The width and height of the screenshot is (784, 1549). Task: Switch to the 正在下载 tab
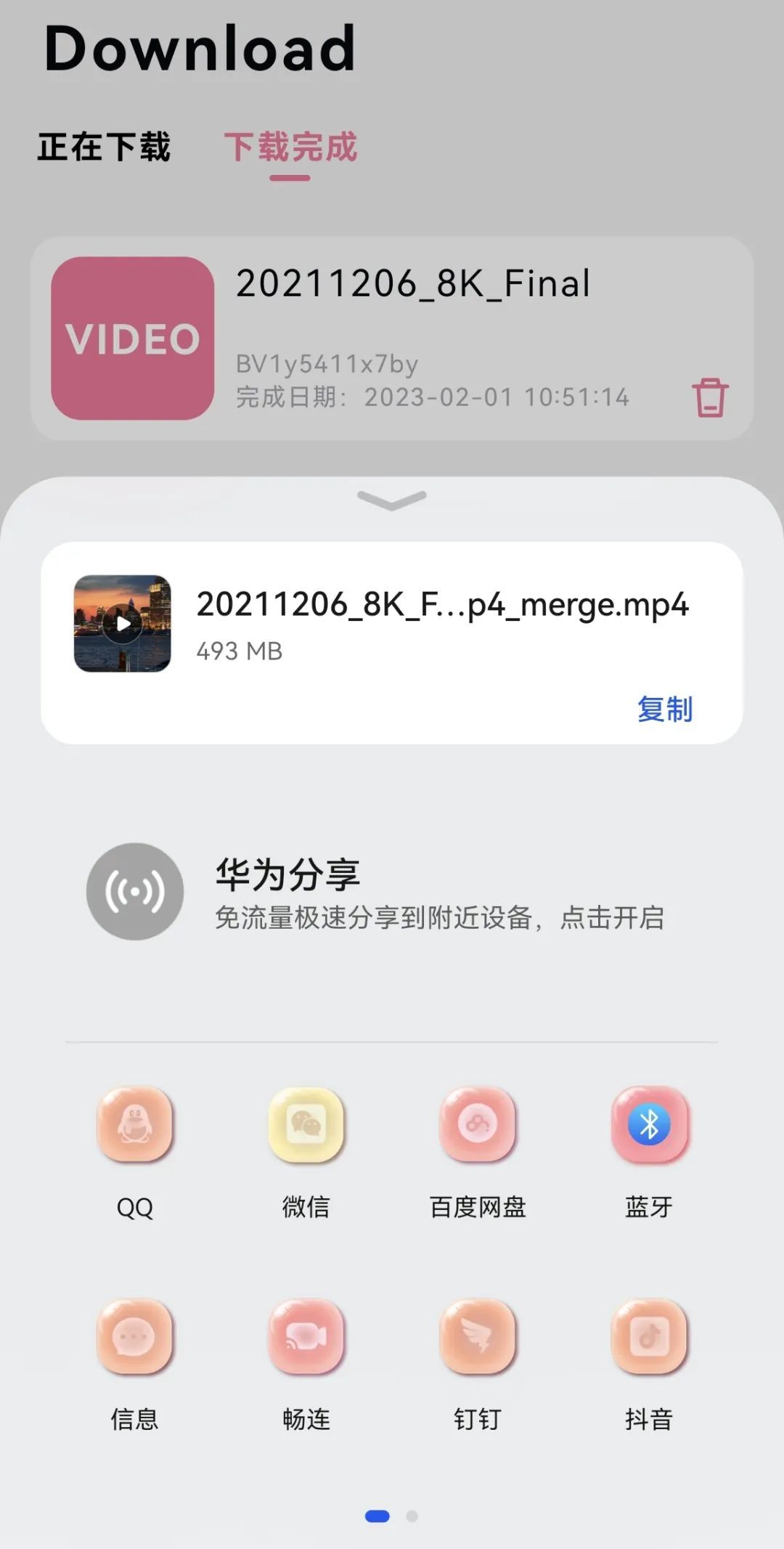(104, 147)
